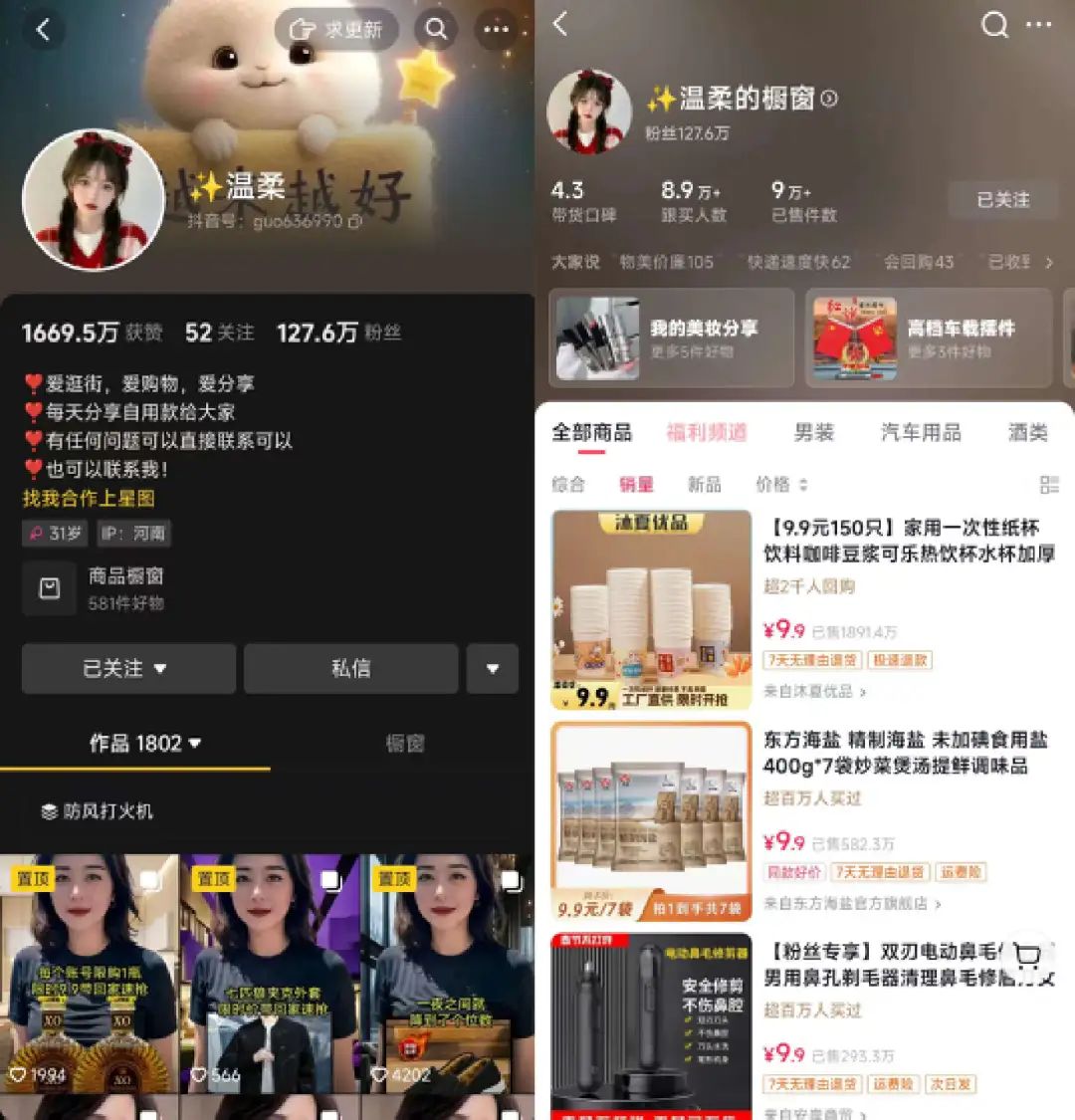The width and height of the screenshot is (1075, 1120).
Task: Tap the 求更新 button
Action: (x=336, y=30)
